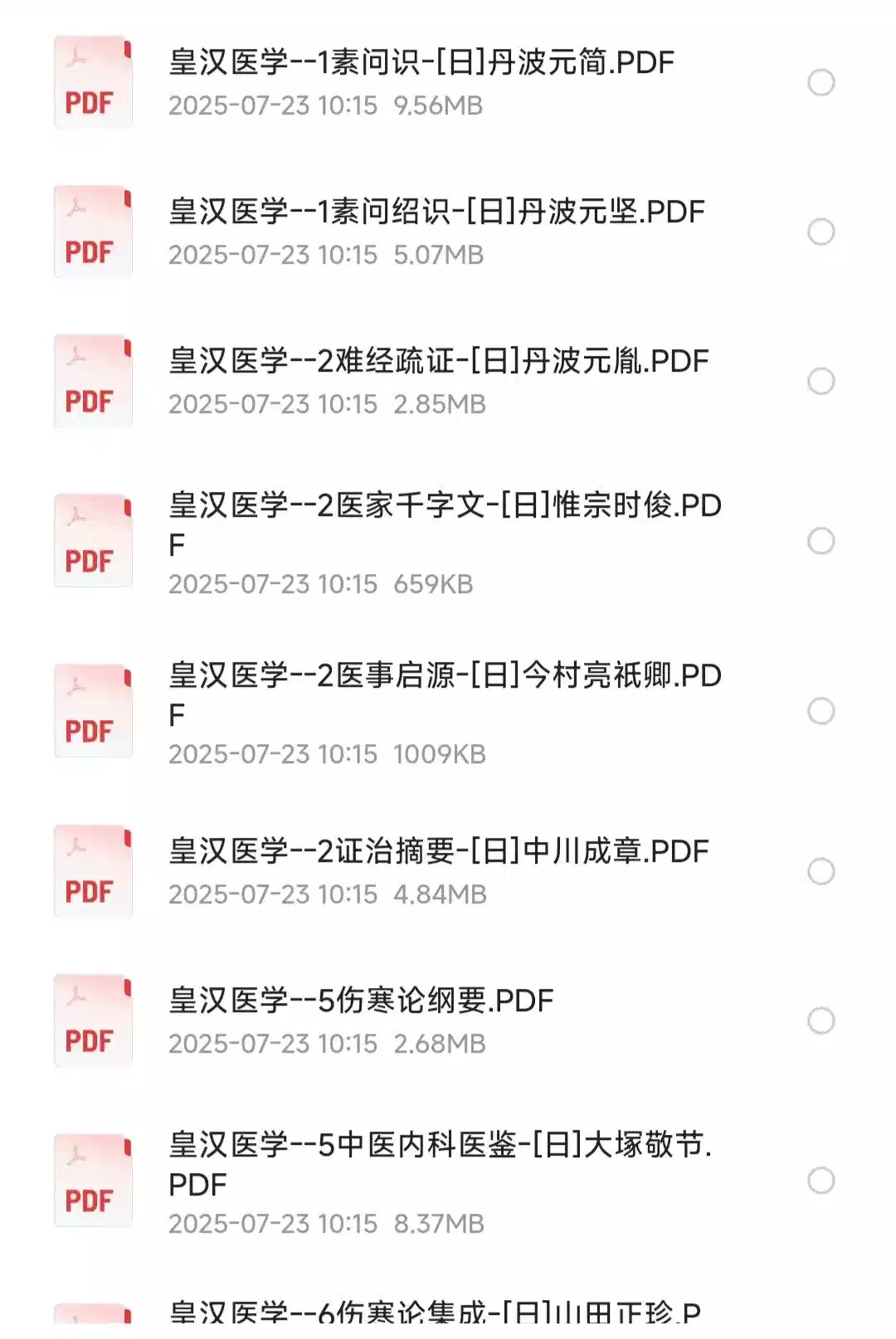Mark 中医内科医鉴 大塚敬节 as selected
The height and width of the screenshot is (1339, 896).
821,1181
